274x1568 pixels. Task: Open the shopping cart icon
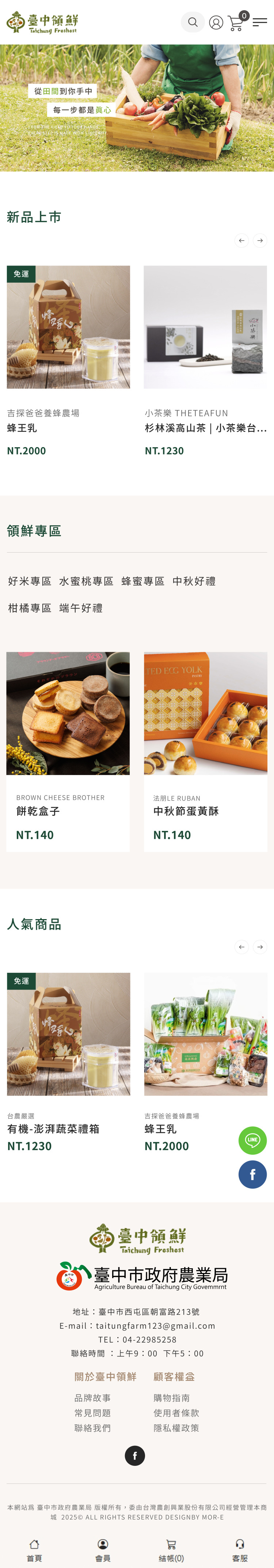(x=236, y=23)
